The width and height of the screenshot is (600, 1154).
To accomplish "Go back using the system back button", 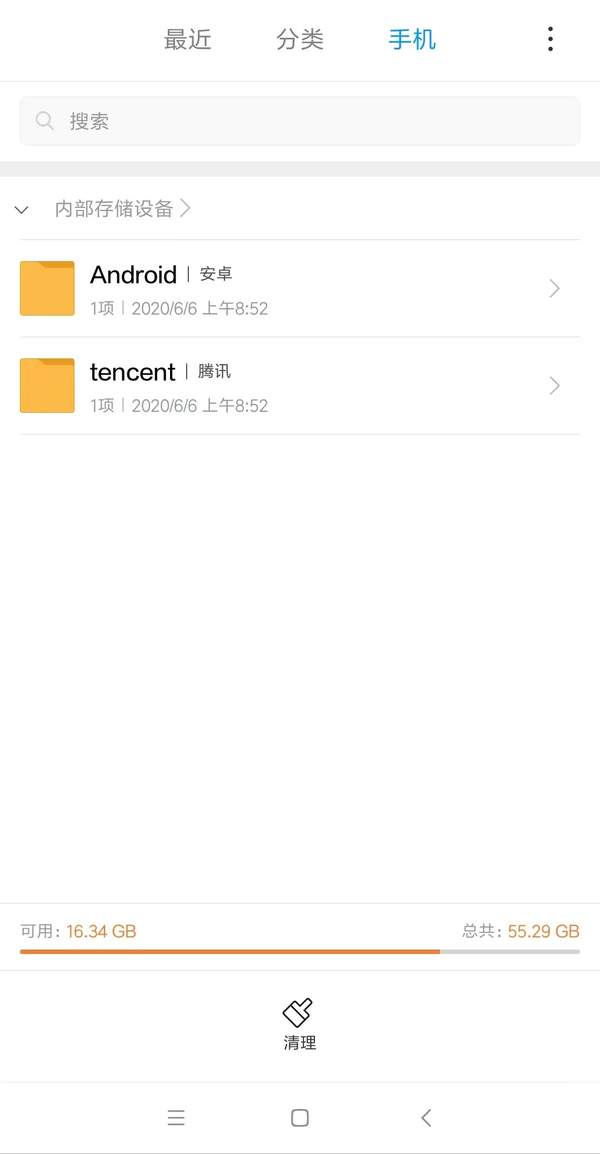I will [x=426, y=1118].
